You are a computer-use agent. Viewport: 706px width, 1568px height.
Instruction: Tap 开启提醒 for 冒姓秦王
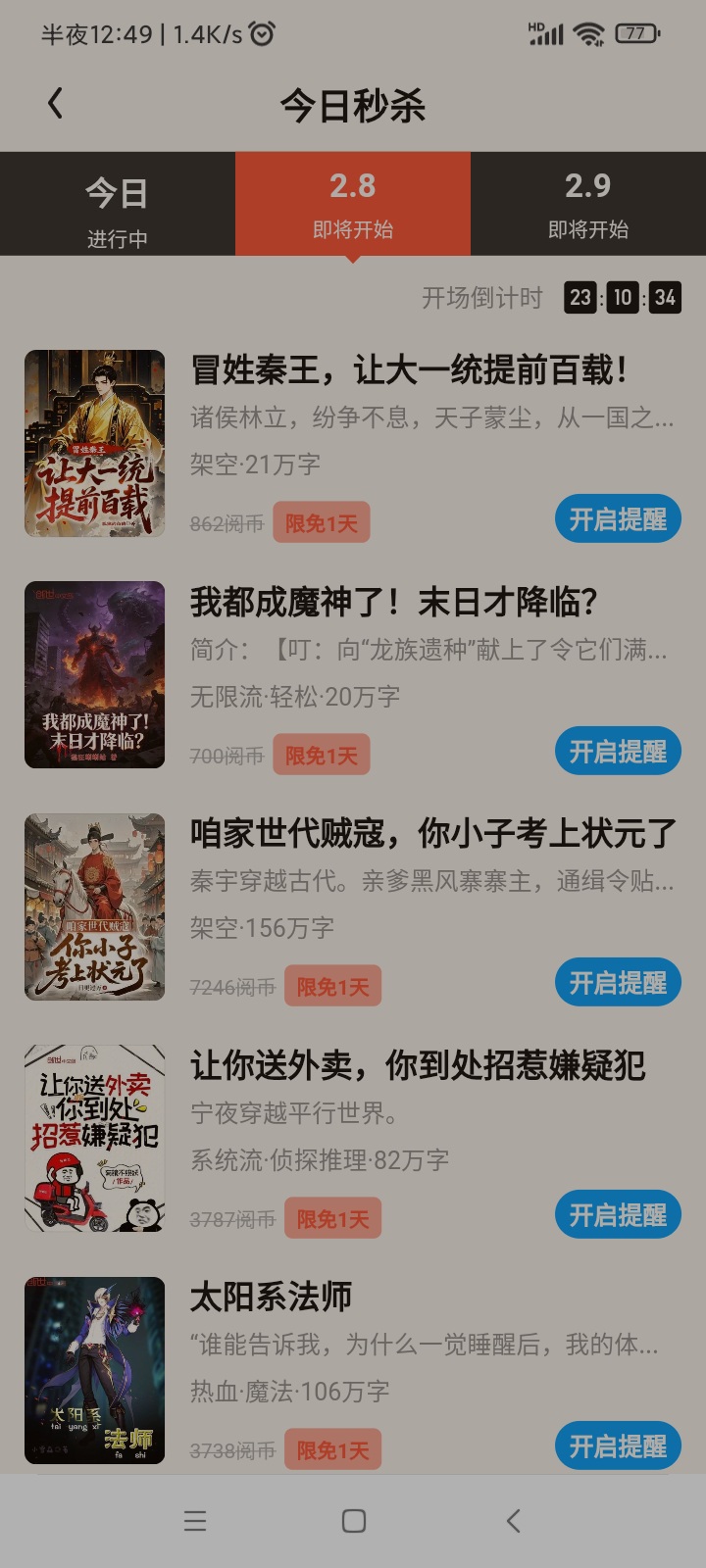(x=618, y=518)
